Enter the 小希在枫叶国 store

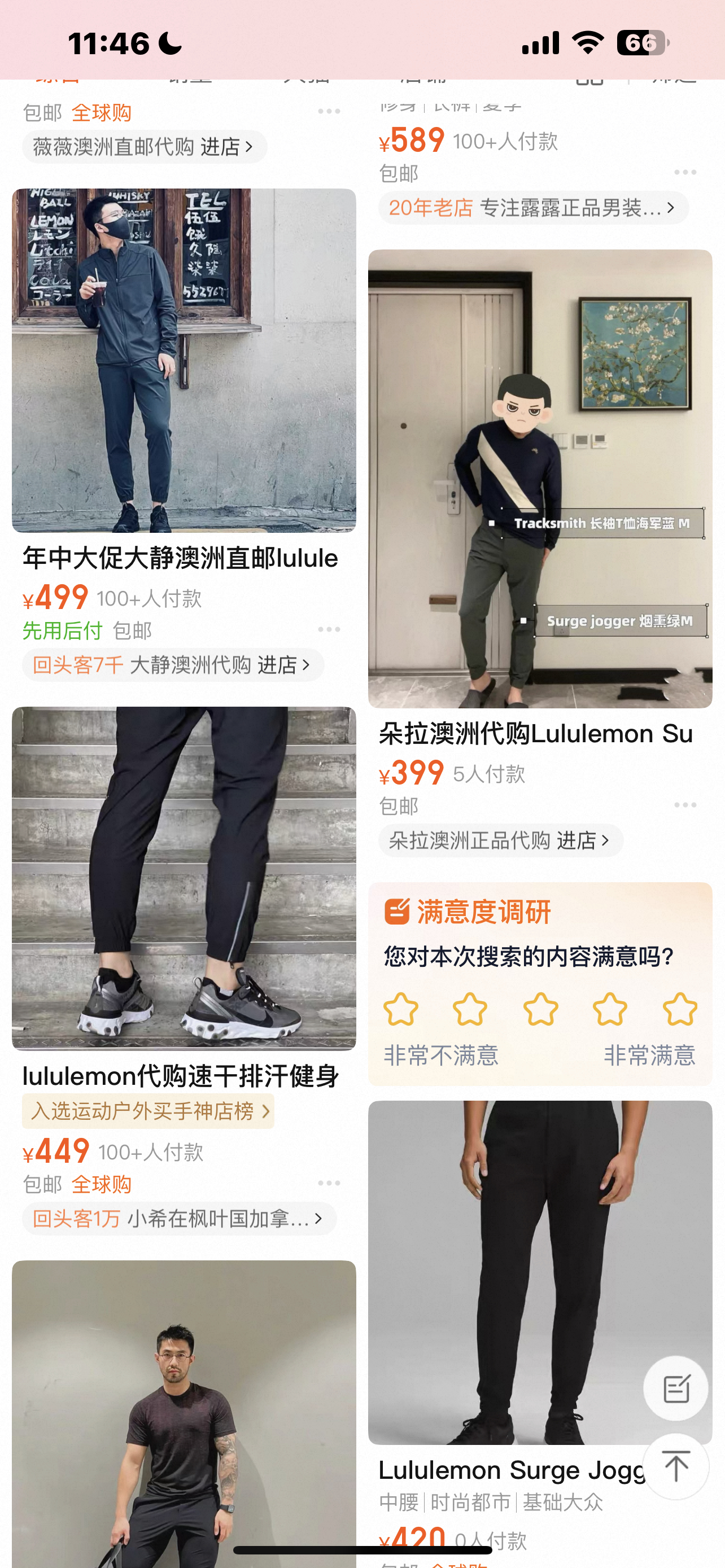(179, 1219)
